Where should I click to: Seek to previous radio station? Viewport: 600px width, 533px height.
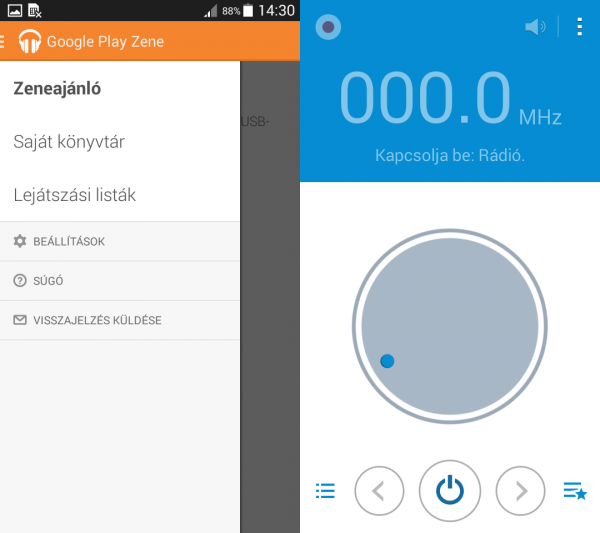click(x=379, y=490)
